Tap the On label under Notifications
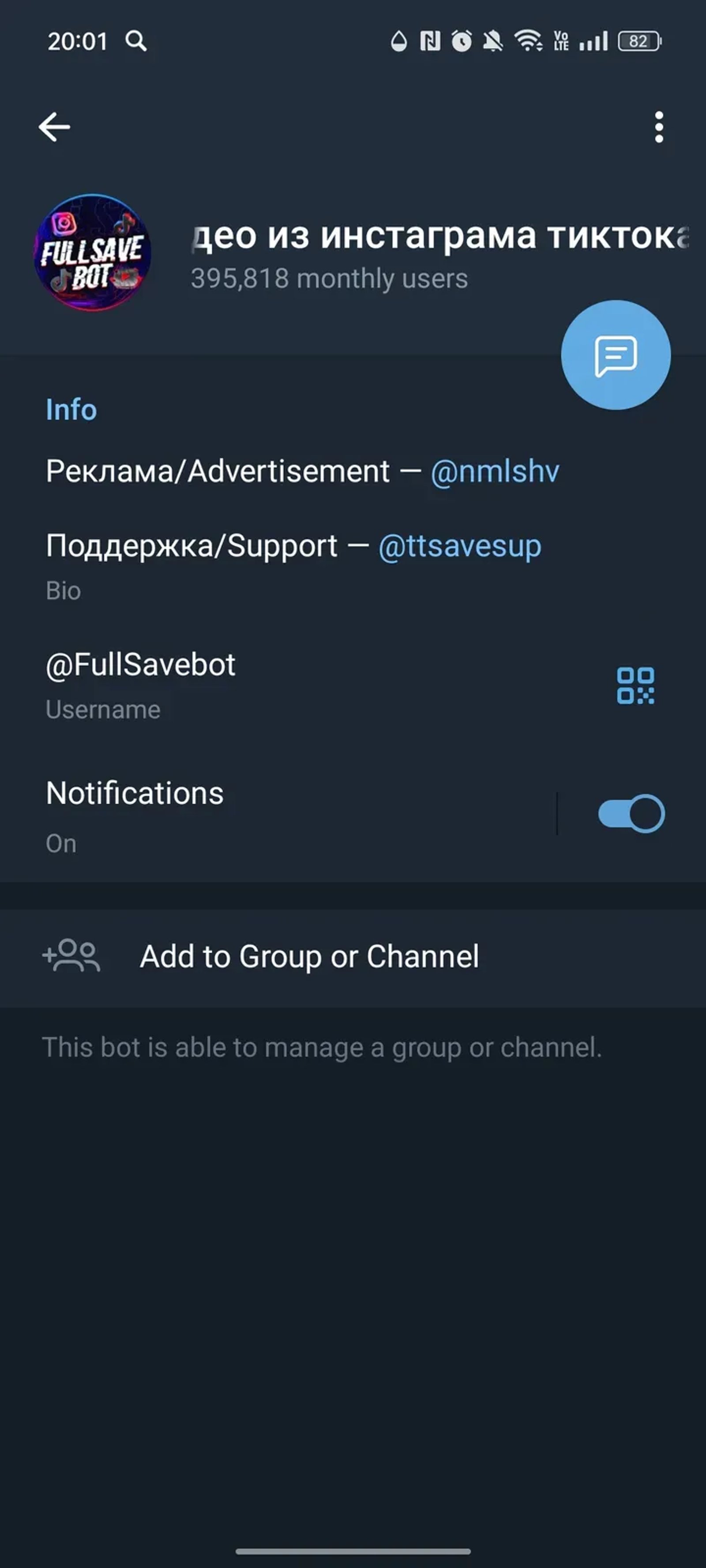This screenshot has height=1568, width=706. pyautogui.click(x=60, y=843)
